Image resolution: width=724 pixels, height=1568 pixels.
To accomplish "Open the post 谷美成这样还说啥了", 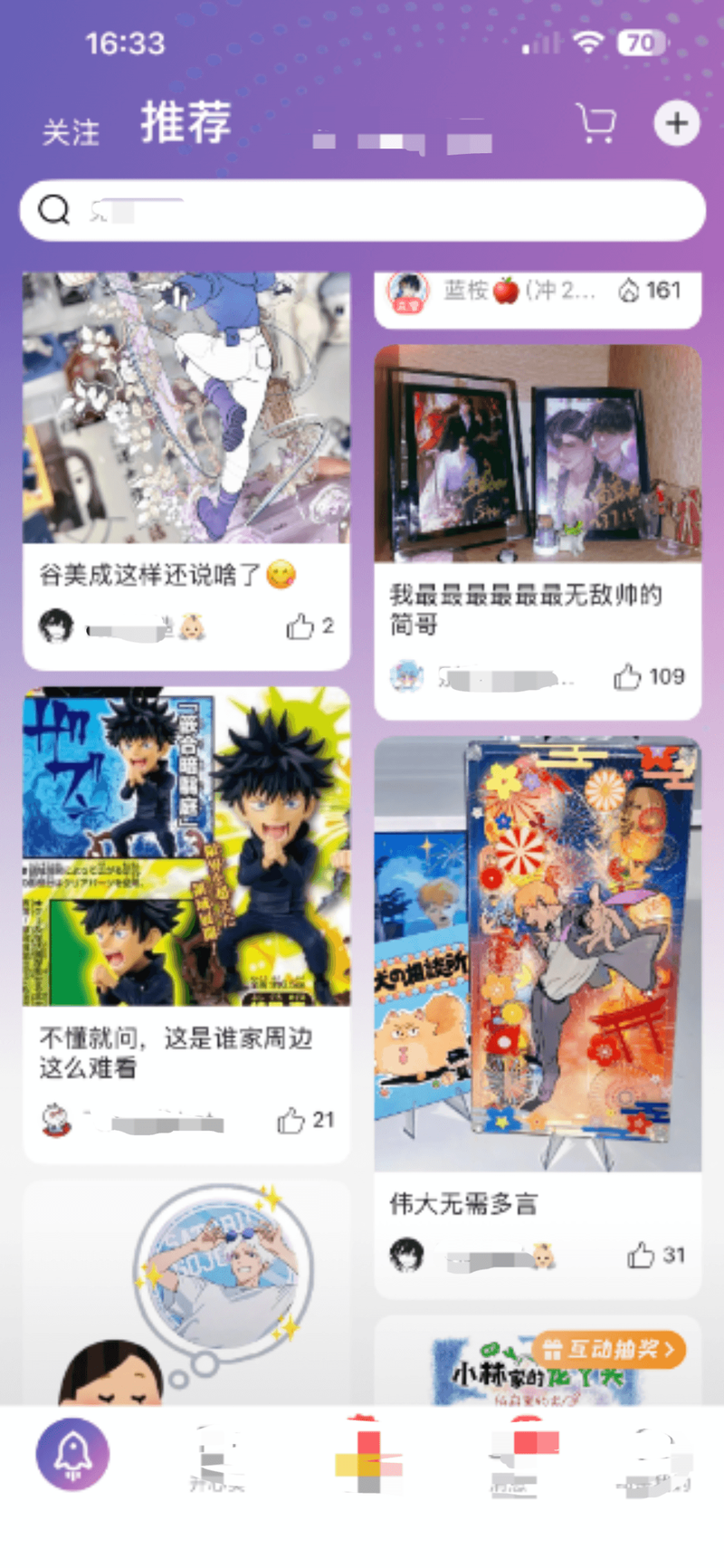I will click(186, 407).
